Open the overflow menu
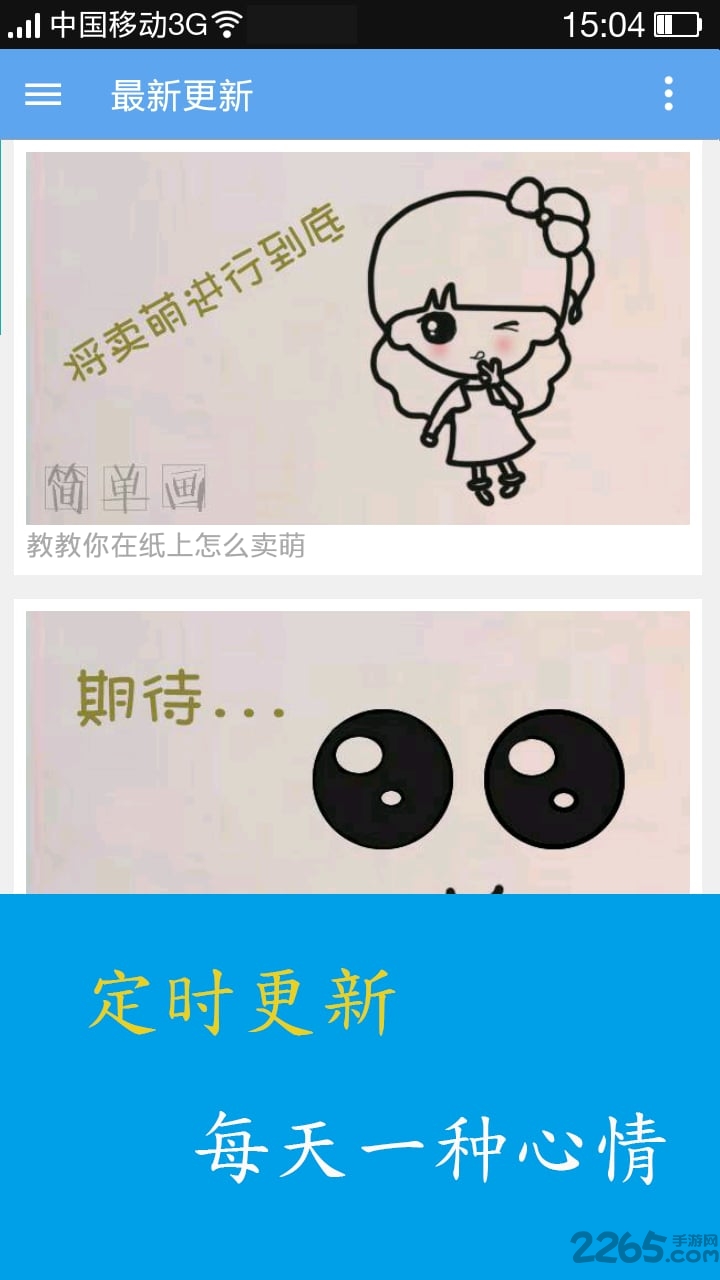The width and height of the screenshot is (720, 1280). (668, 94)
